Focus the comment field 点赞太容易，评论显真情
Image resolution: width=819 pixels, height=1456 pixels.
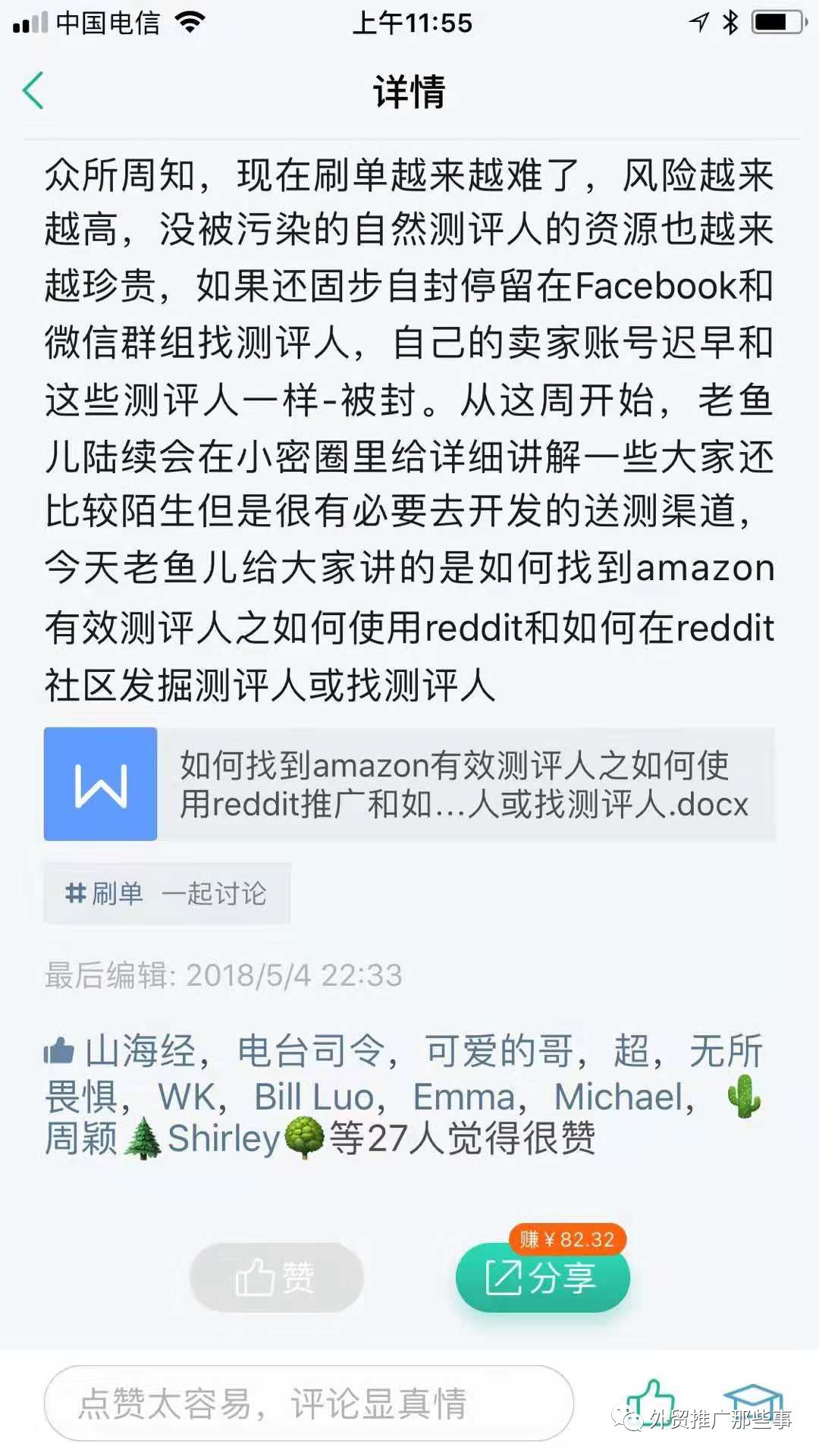pyautogui.click(x=309, y=1403)
